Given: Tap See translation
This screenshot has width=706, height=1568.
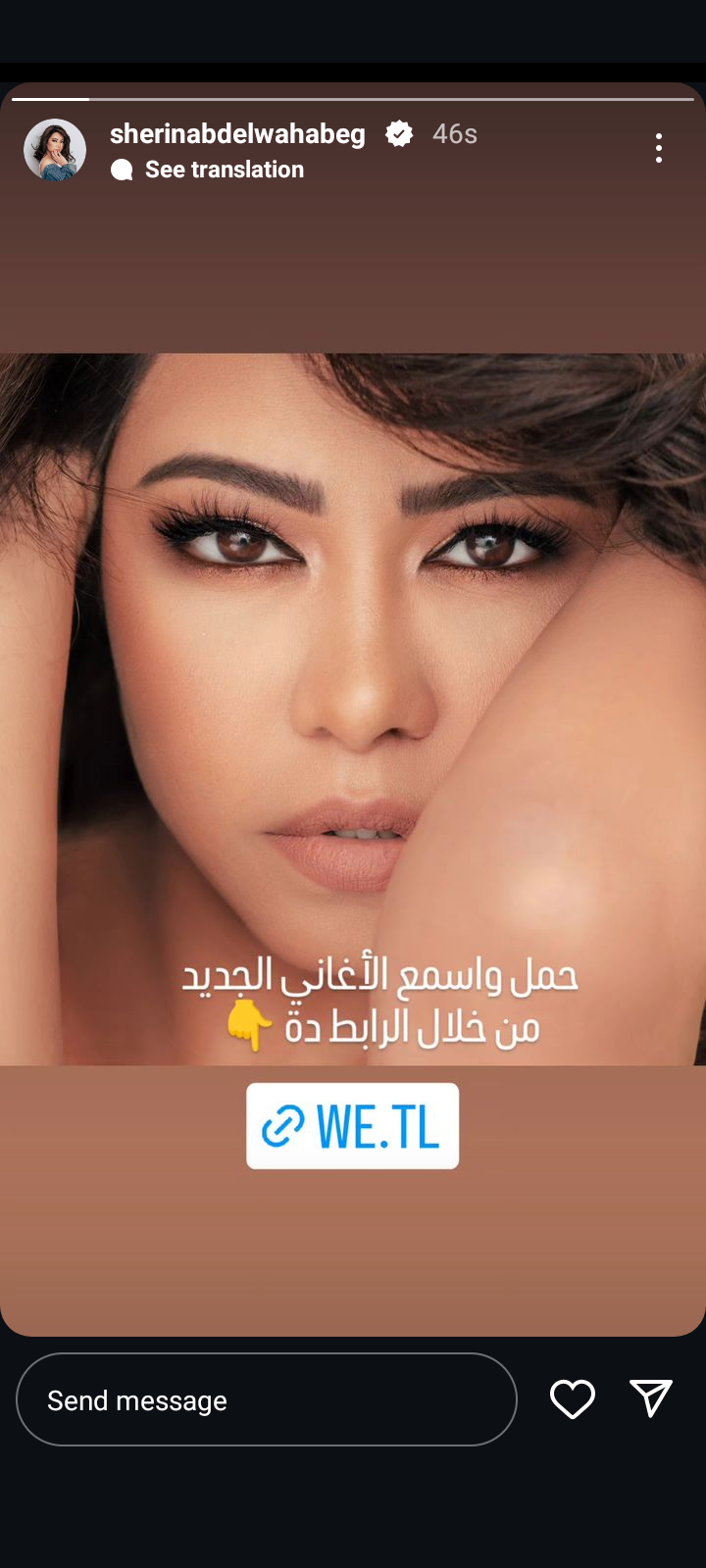Looking at the screenshot, I should coord(224,170).
